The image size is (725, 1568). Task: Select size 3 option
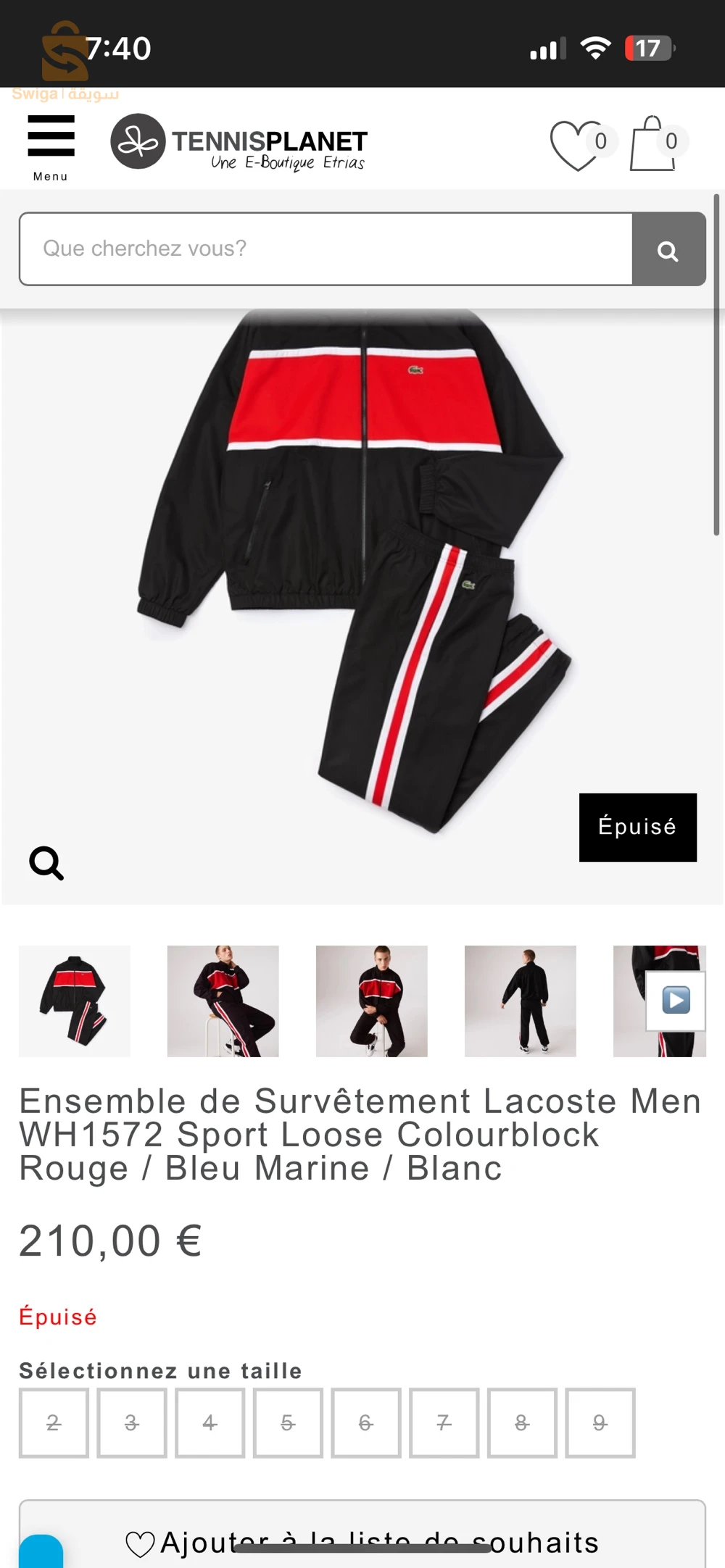pyautogui.click(x=131, y=1421)
